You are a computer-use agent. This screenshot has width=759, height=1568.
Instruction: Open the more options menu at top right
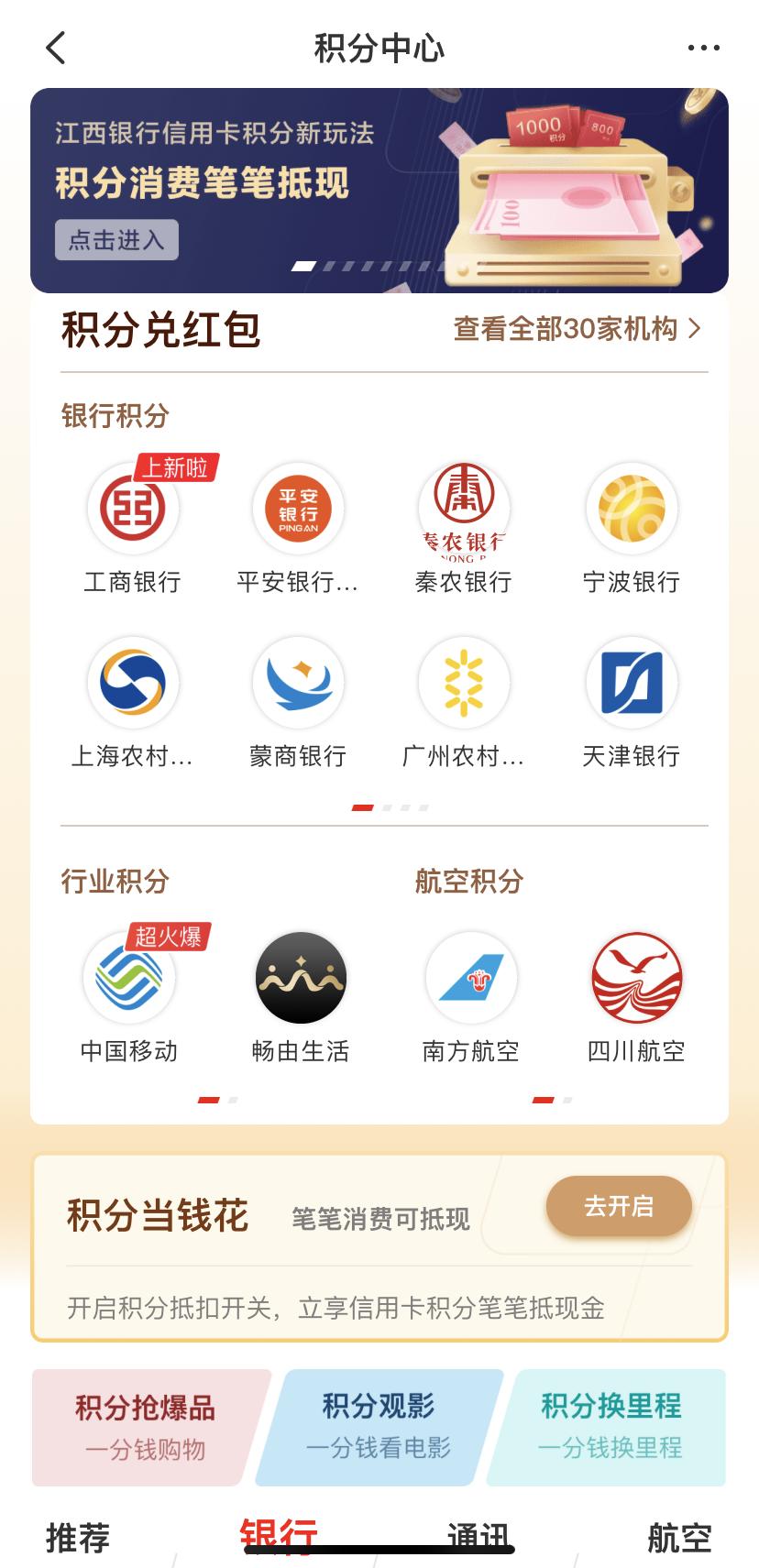[x=704, y=48]
